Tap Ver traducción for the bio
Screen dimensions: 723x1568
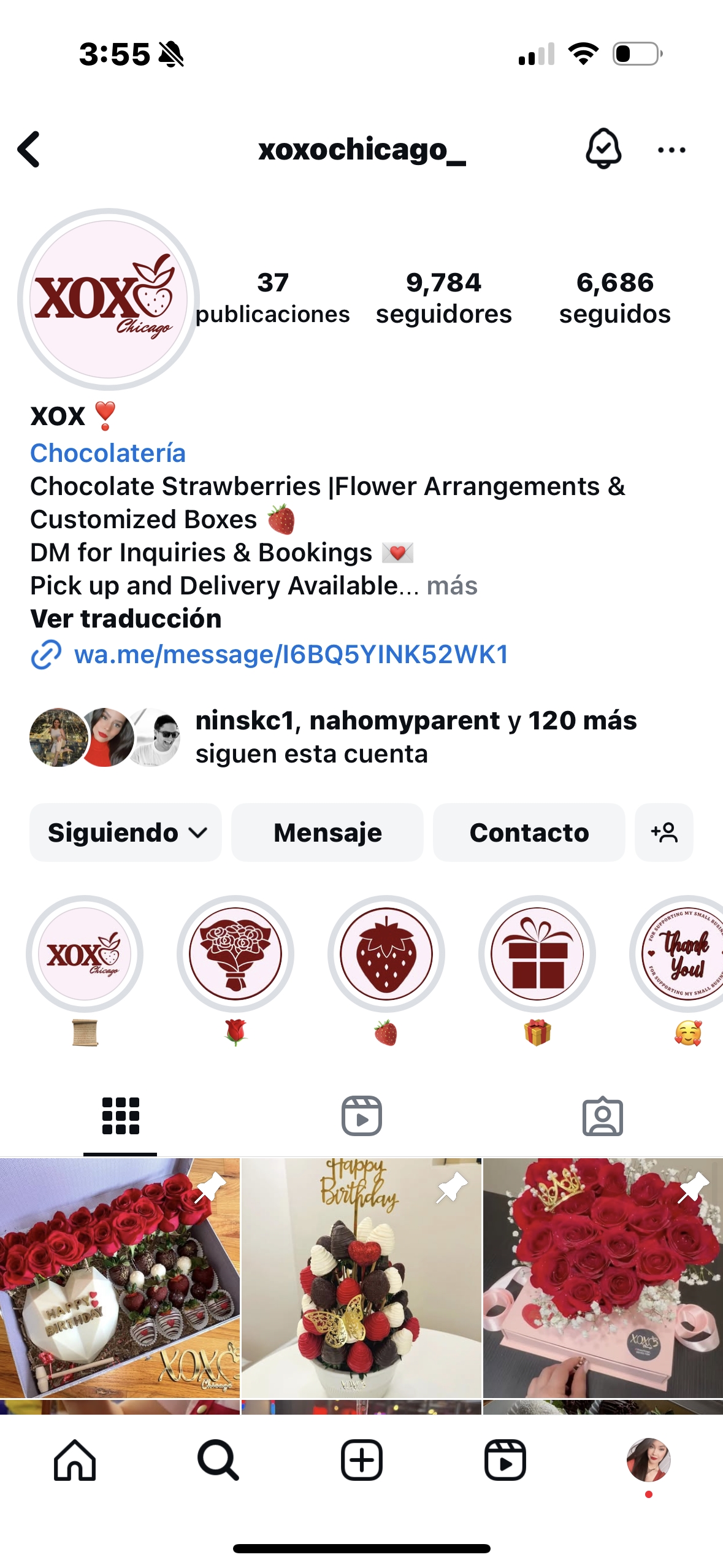pos(126,618)
